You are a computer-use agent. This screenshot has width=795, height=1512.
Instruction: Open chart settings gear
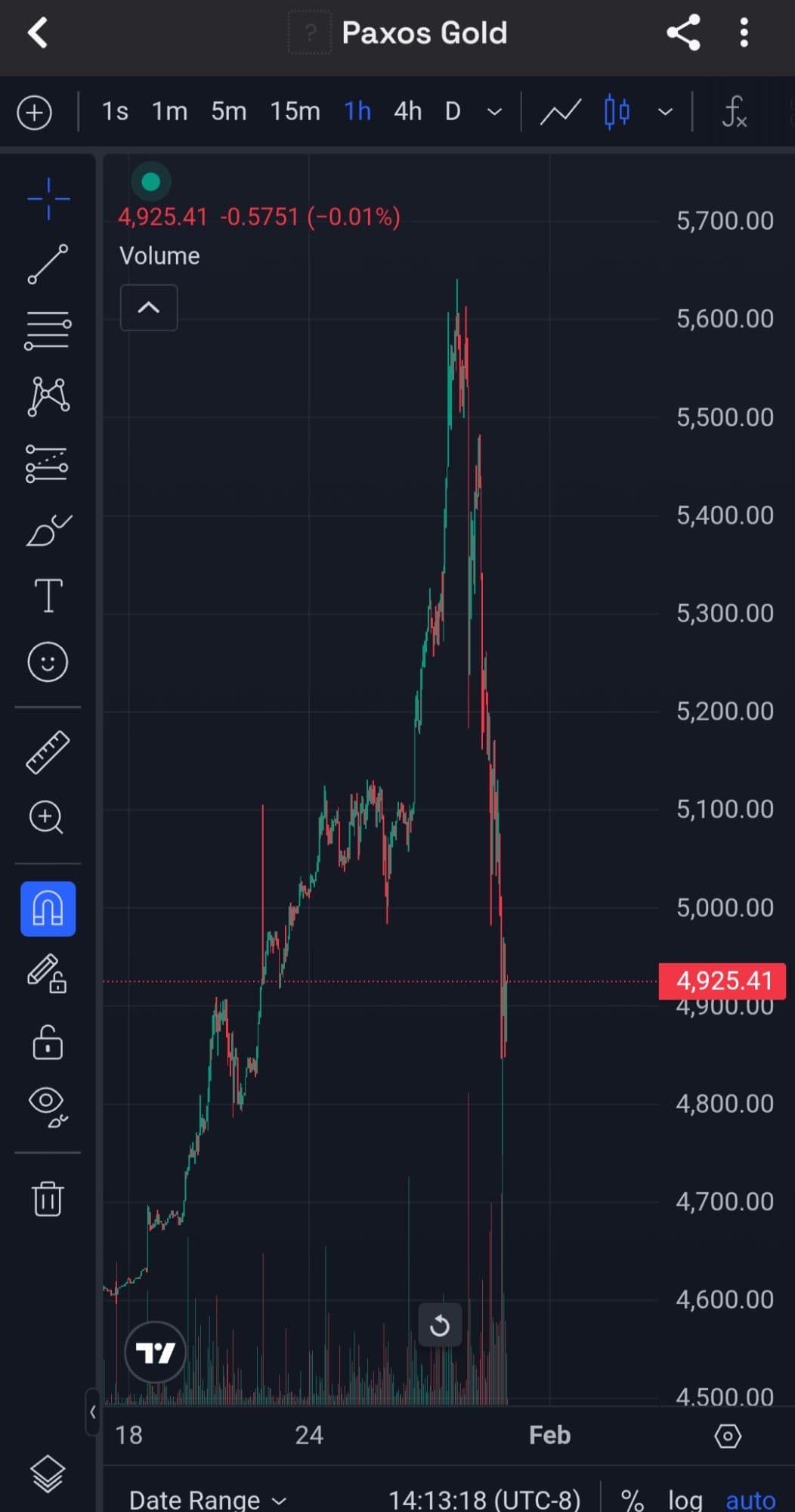[728, 1436]
